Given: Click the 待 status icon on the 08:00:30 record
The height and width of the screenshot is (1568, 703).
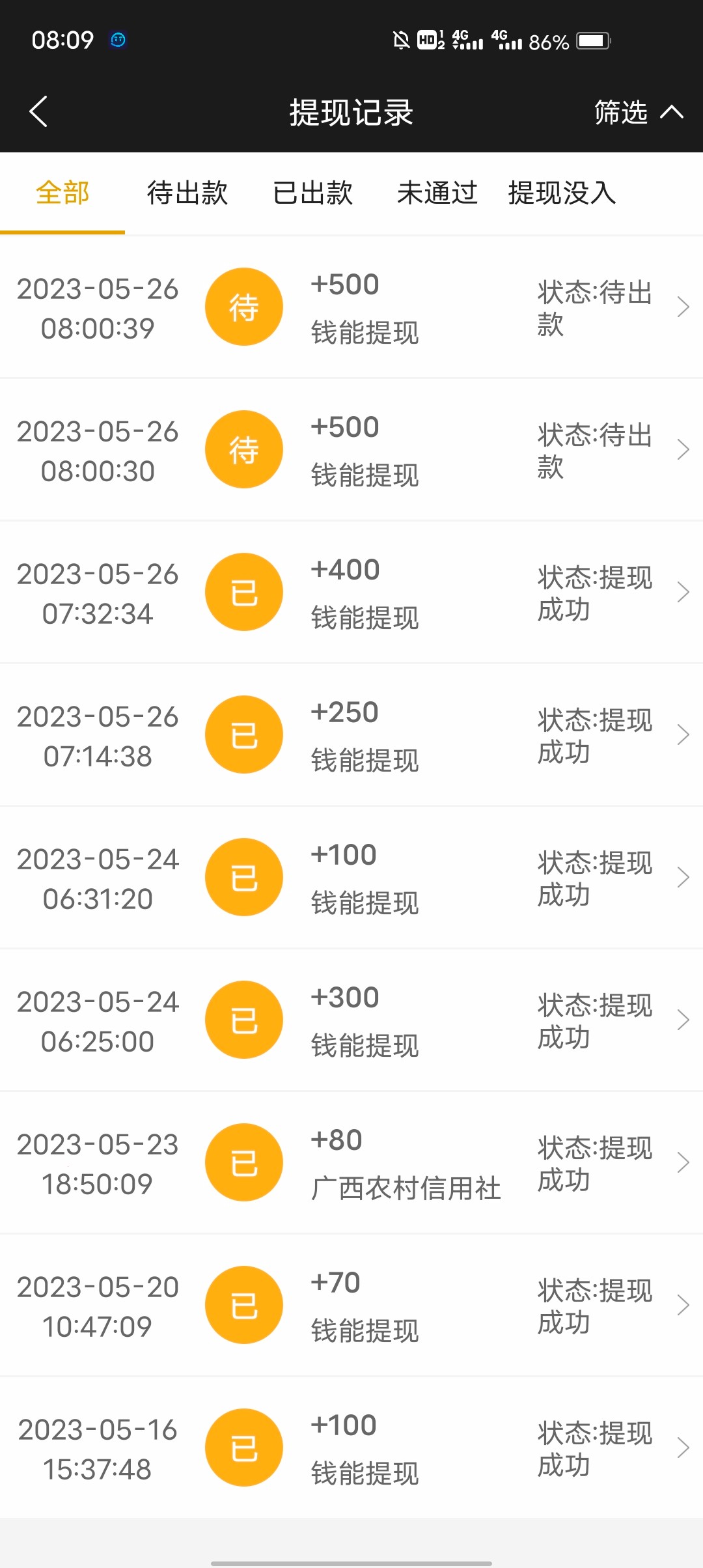Looking at the screenshot, I should pos(243,449).
